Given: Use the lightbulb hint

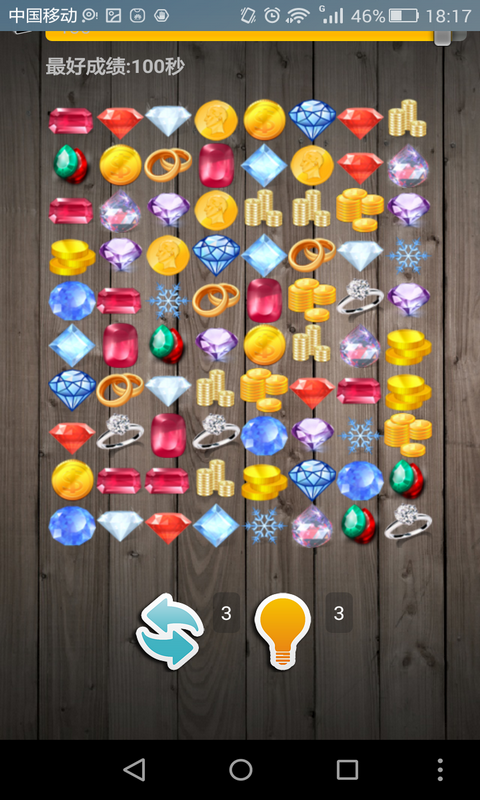Looking at the screenshot, I should [x=283, y=631].
